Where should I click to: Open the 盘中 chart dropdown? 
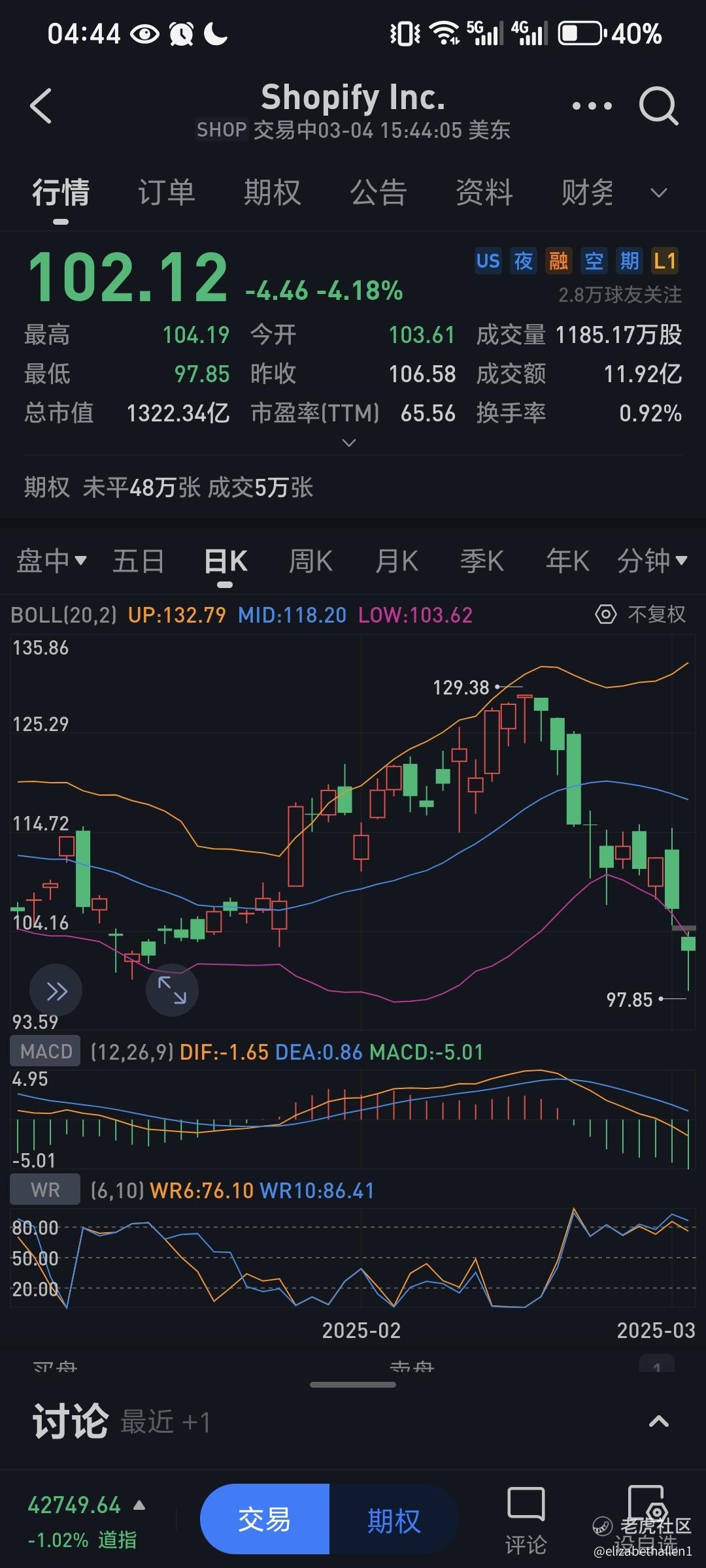click(x=51, y=561)
